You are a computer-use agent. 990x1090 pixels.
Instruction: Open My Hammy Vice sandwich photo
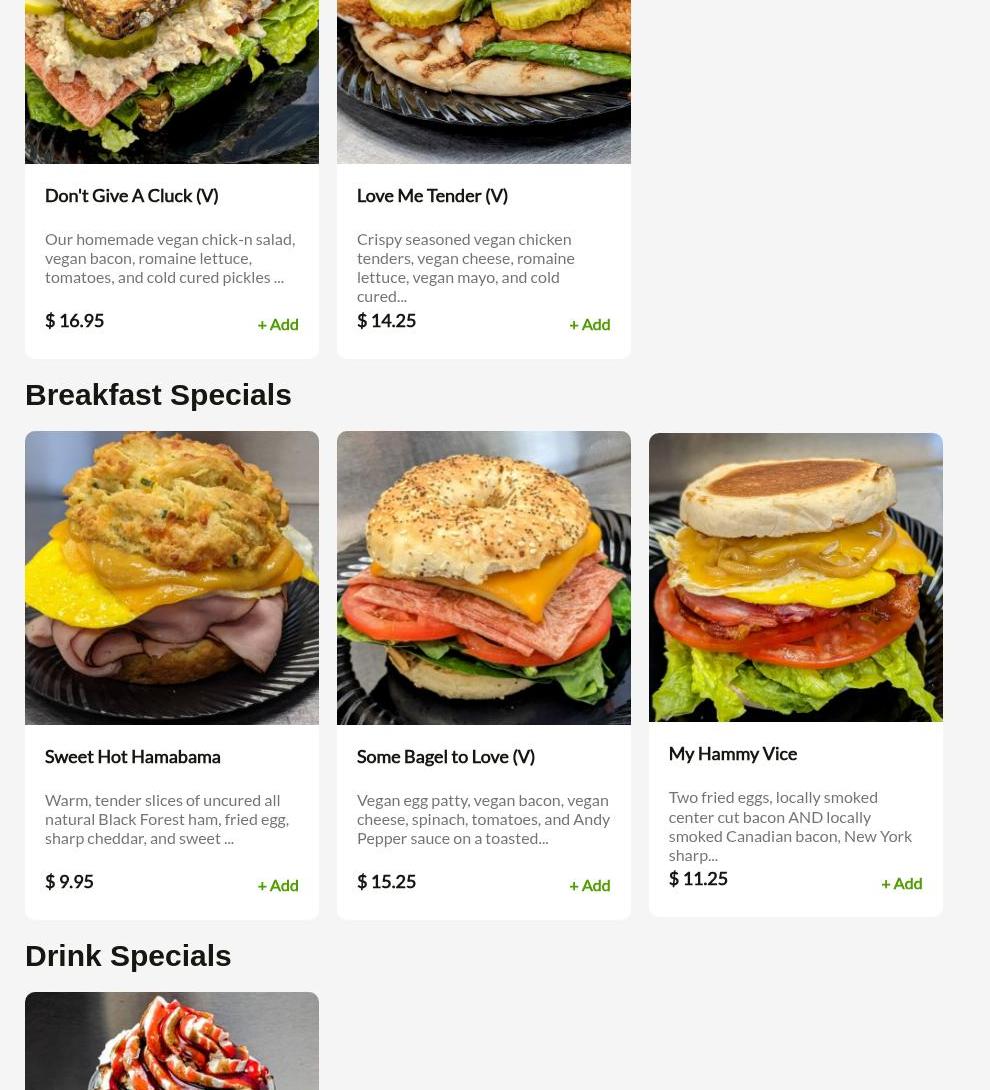tap(796, 577)
